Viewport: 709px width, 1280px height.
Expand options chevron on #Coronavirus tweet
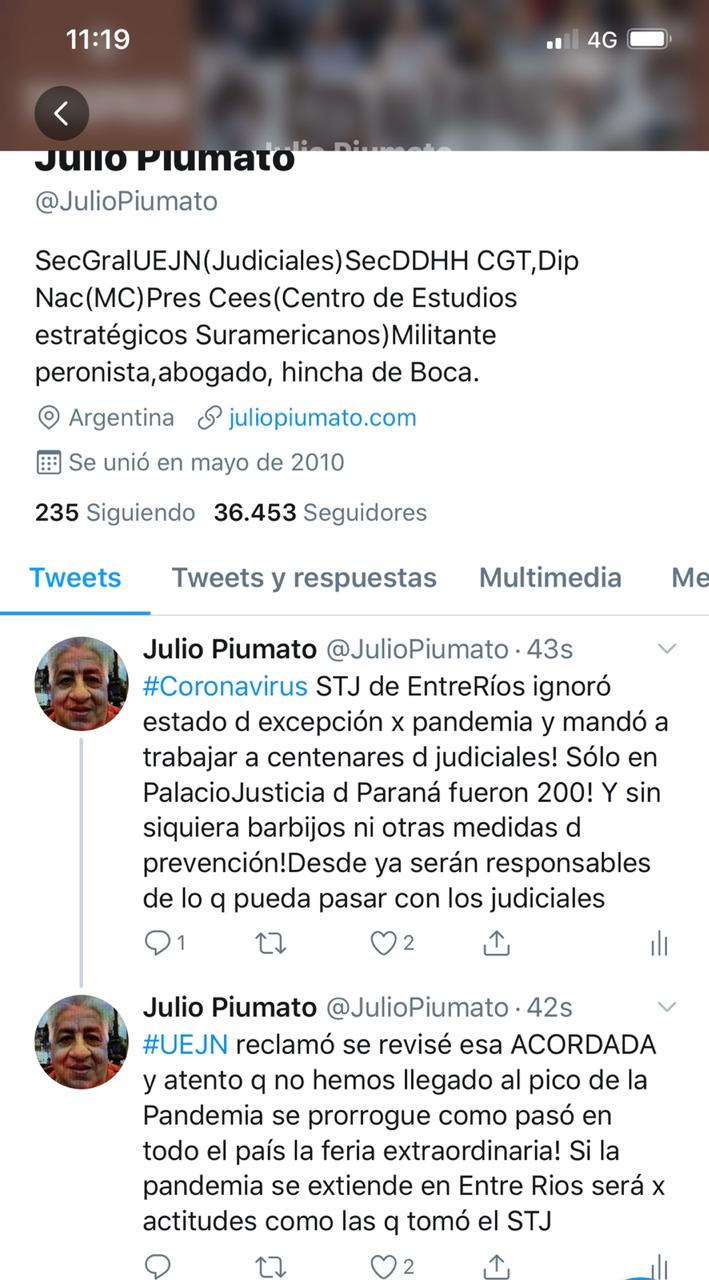[667, 649]
